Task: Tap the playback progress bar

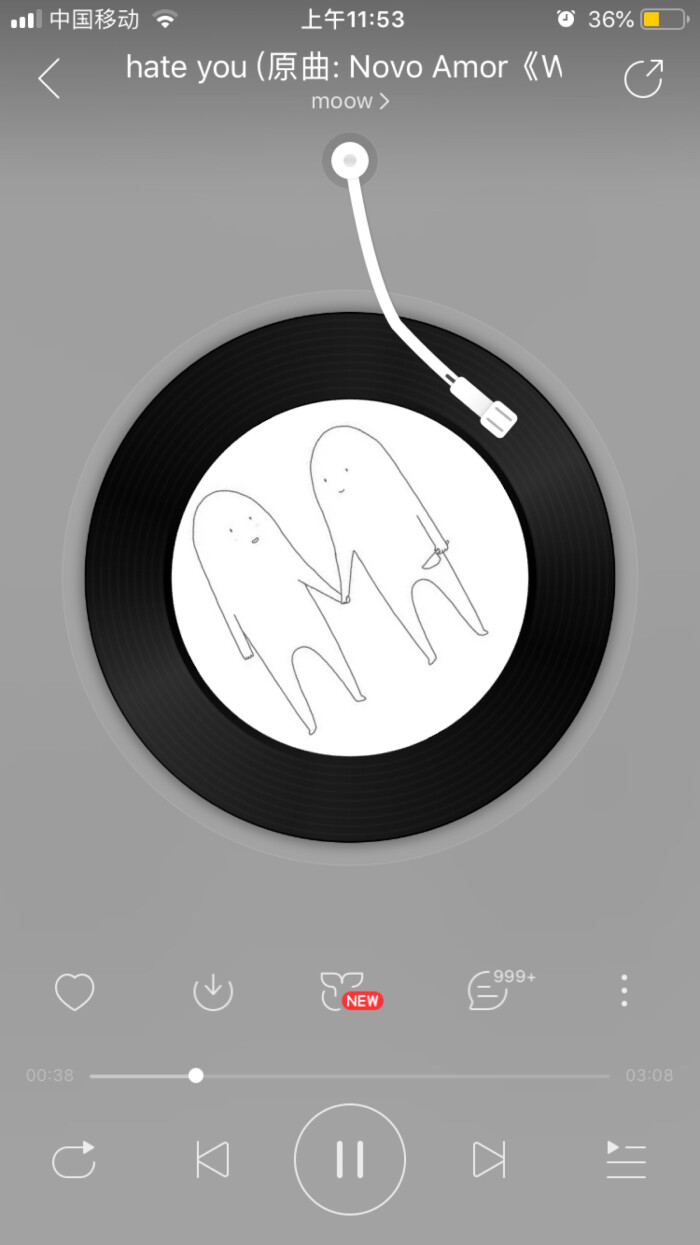Action: coord(350,1076)
